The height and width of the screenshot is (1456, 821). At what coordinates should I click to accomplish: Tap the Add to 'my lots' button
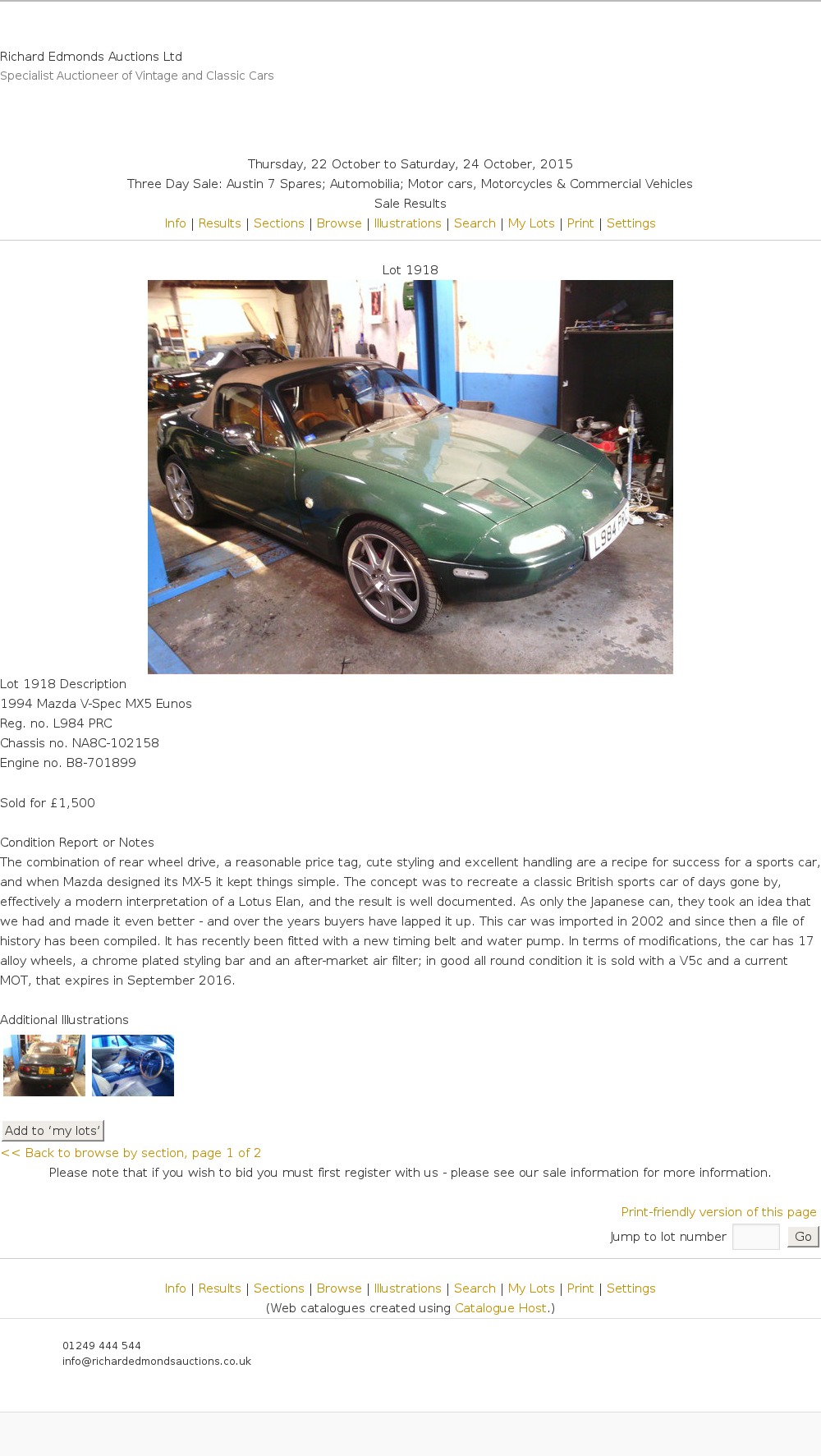pos(53,1131)
